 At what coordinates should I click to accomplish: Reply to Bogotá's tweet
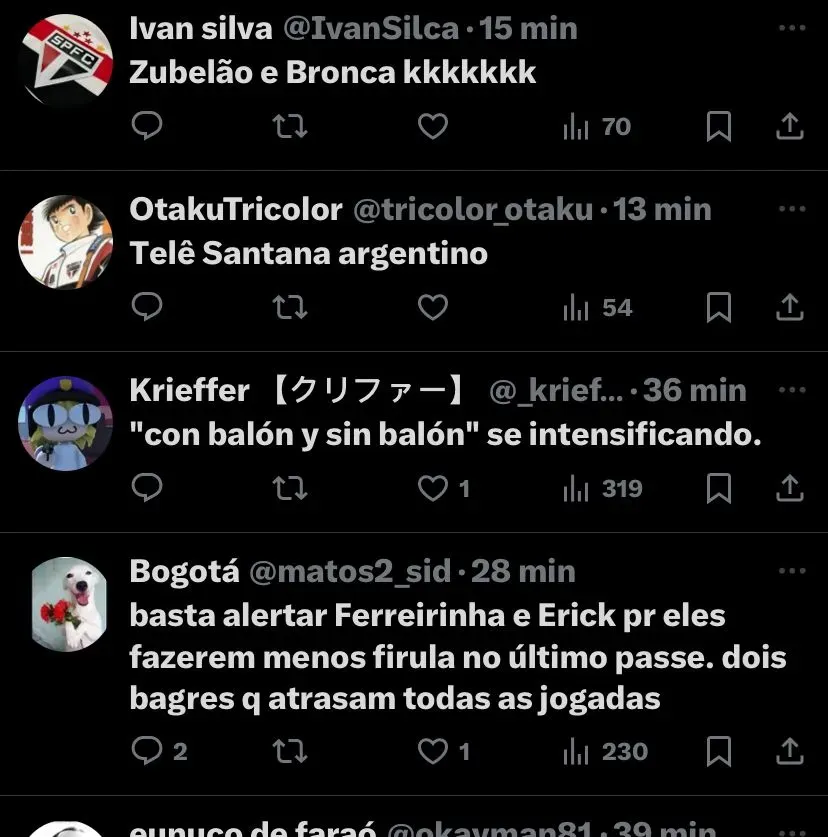[147, 750]
